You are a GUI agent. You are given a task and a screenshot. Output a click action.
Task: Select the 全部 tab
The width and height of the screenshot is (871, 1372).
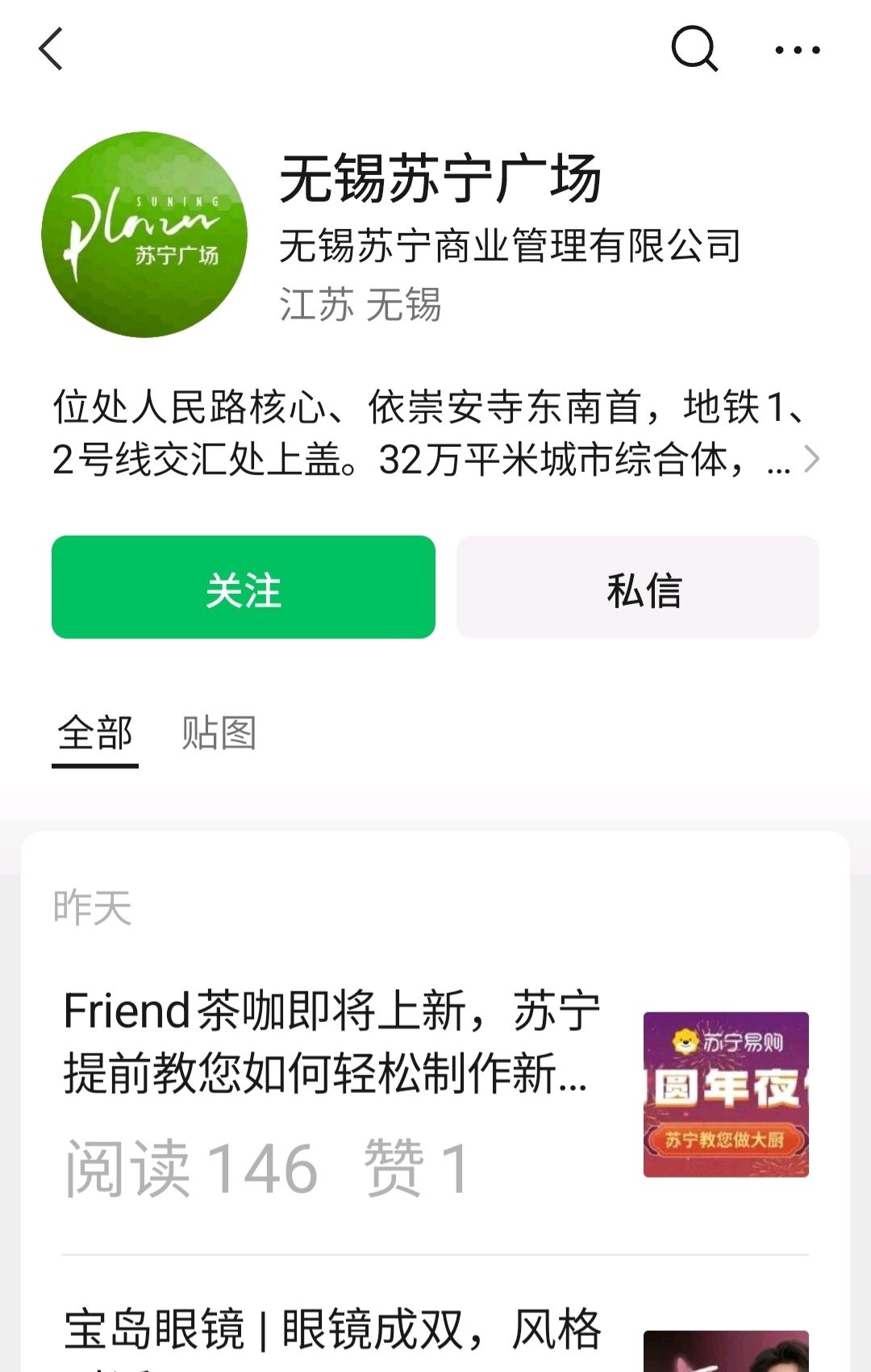click(95, 733)
